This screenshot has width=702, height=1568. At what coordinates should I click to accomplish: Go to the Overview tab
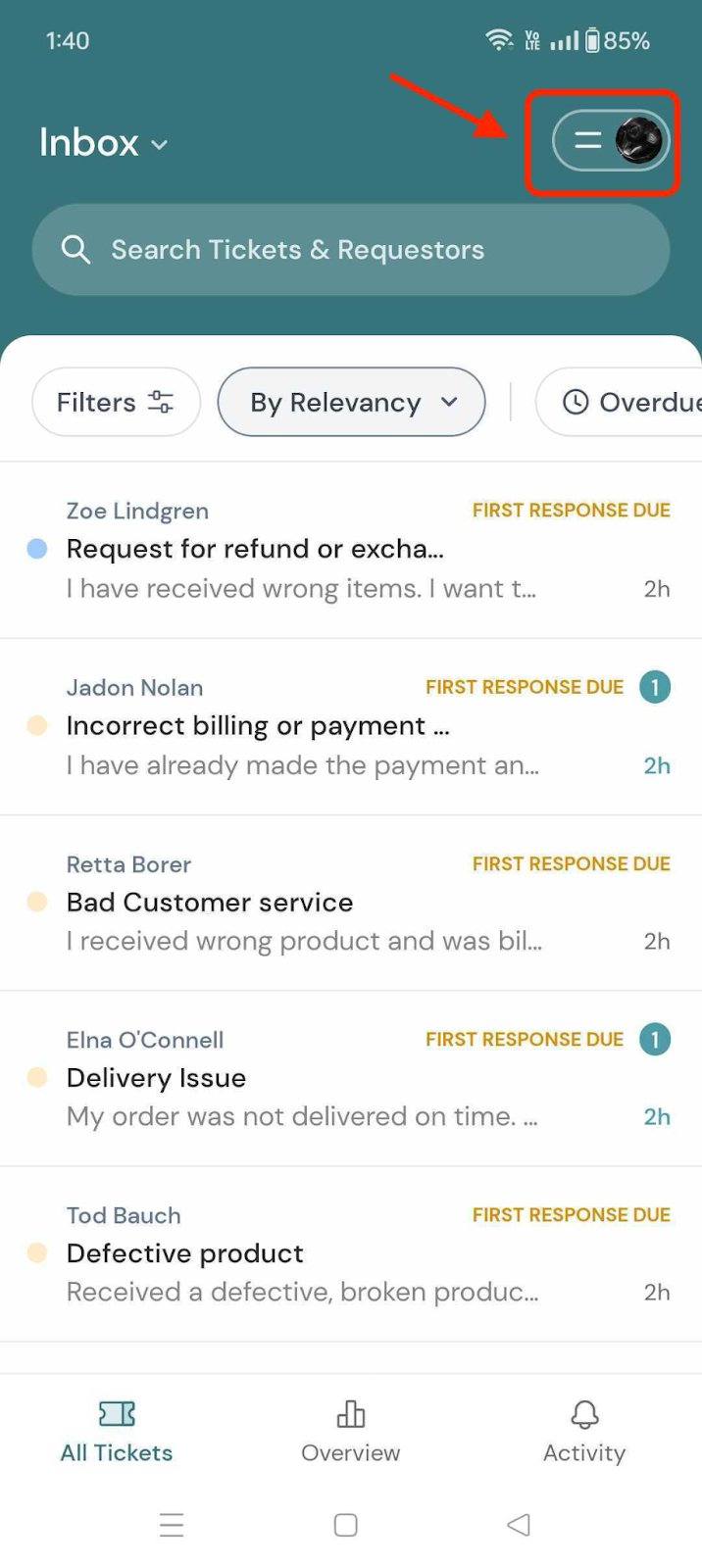coord(350,1431)
